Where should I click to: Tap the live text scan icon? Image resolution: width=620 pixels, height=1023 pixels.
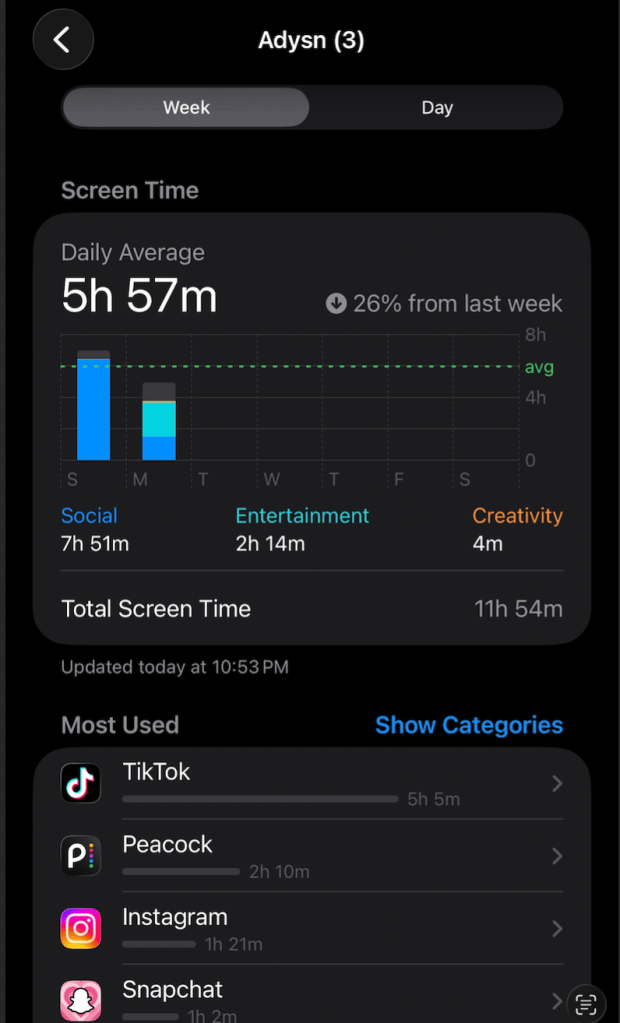[586, 1003]
